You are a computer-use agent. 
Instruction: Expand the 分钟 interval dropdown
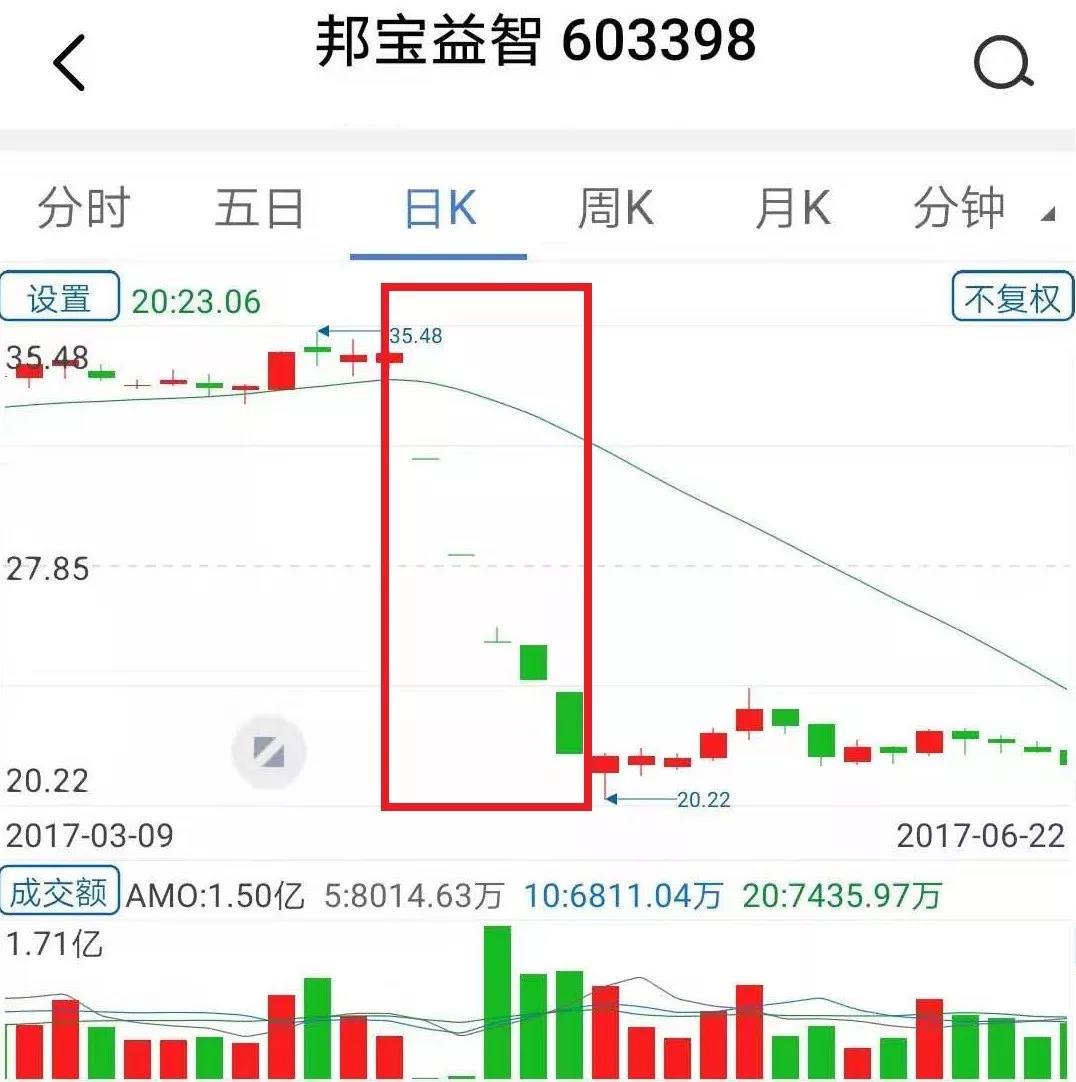[x=982, y=209]
